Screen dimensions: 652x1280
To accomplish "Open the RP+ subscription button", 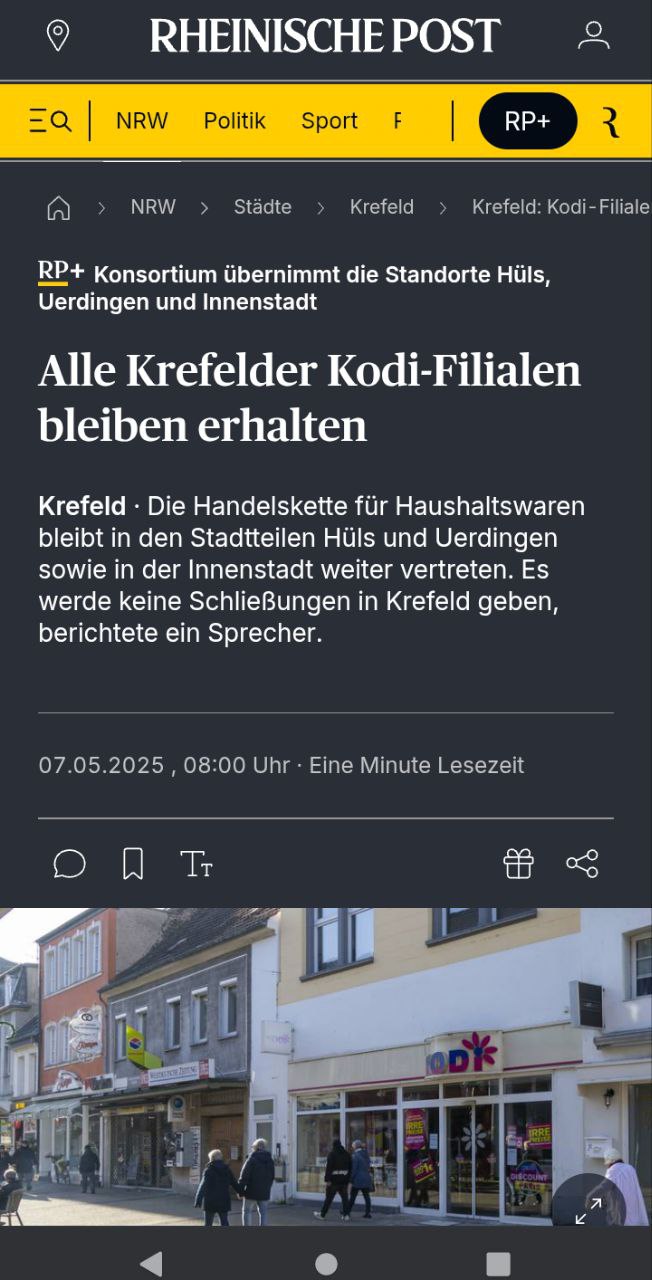I will point(527,121).
